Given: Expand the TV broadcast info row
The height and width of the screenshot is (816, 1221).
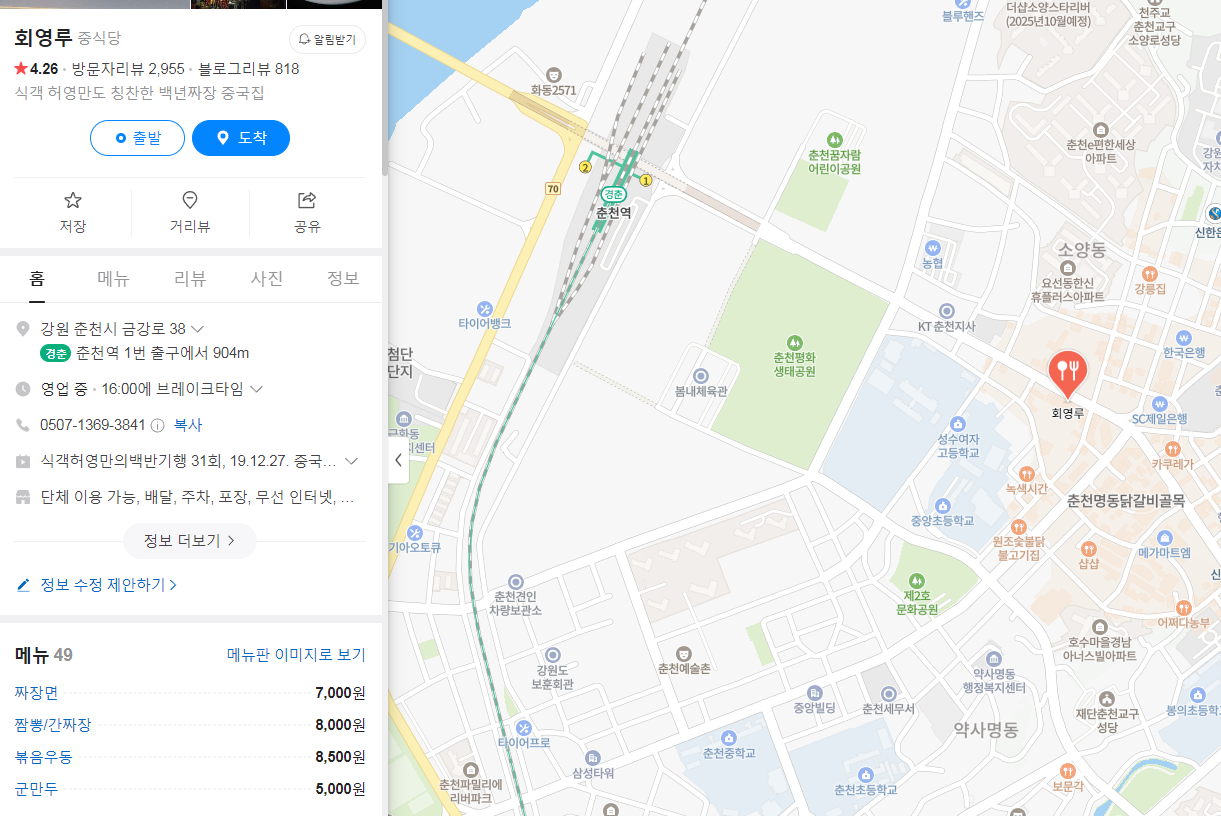Looking at the screenshot, I should 352,461.
